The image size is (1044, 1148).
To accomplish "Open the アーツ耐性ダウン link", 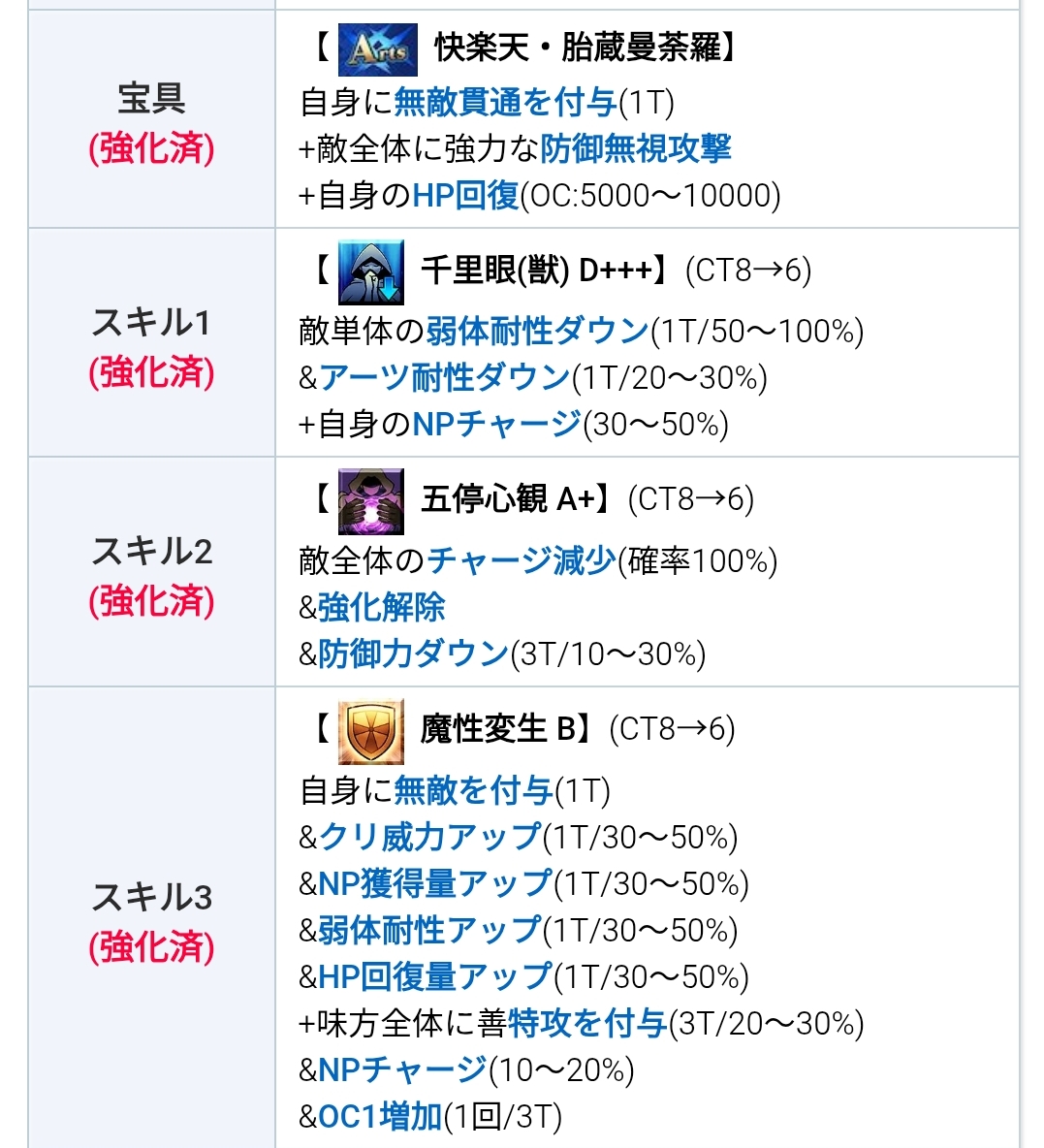I will pyautogui.click(x=444, y=378).
